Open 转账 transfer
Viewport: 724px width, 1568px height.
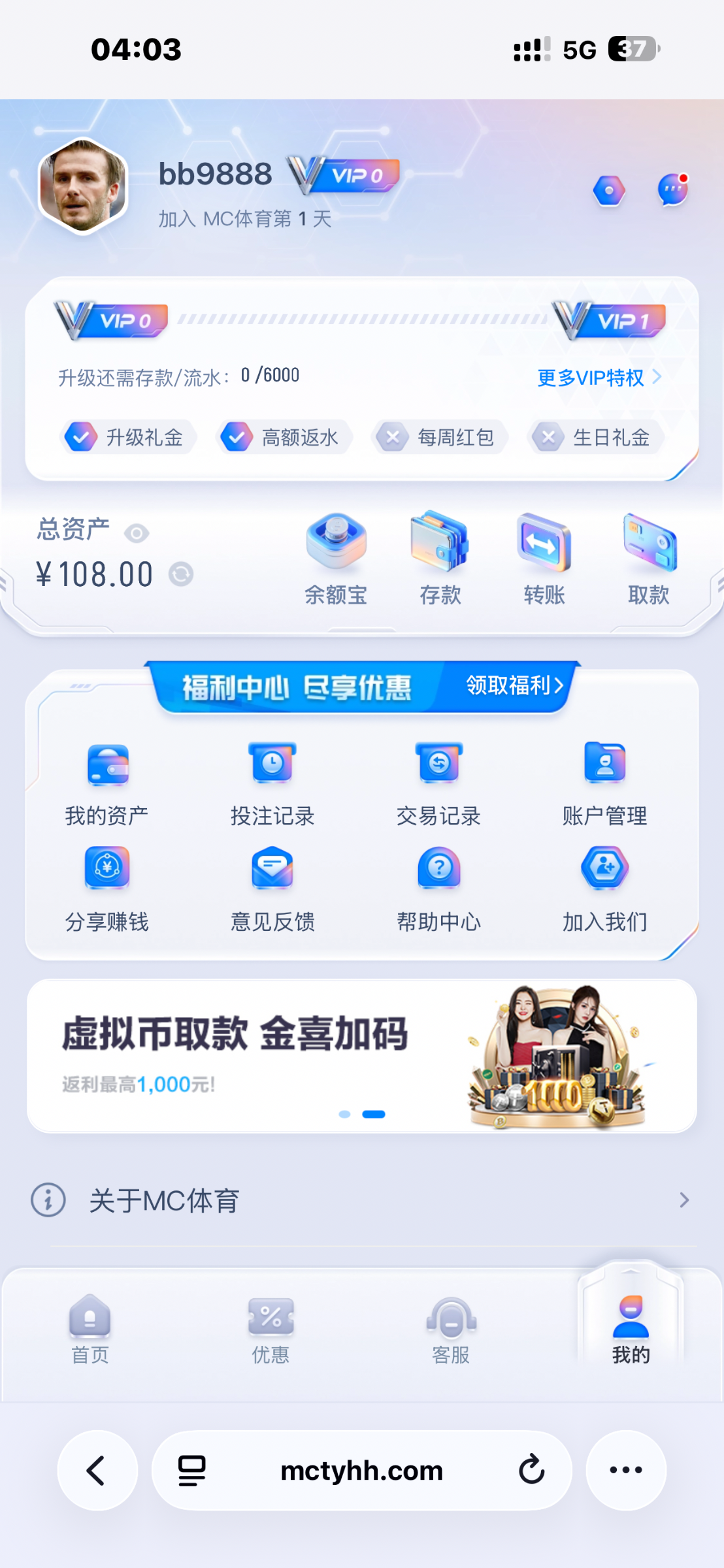click(x=544, y=559)
